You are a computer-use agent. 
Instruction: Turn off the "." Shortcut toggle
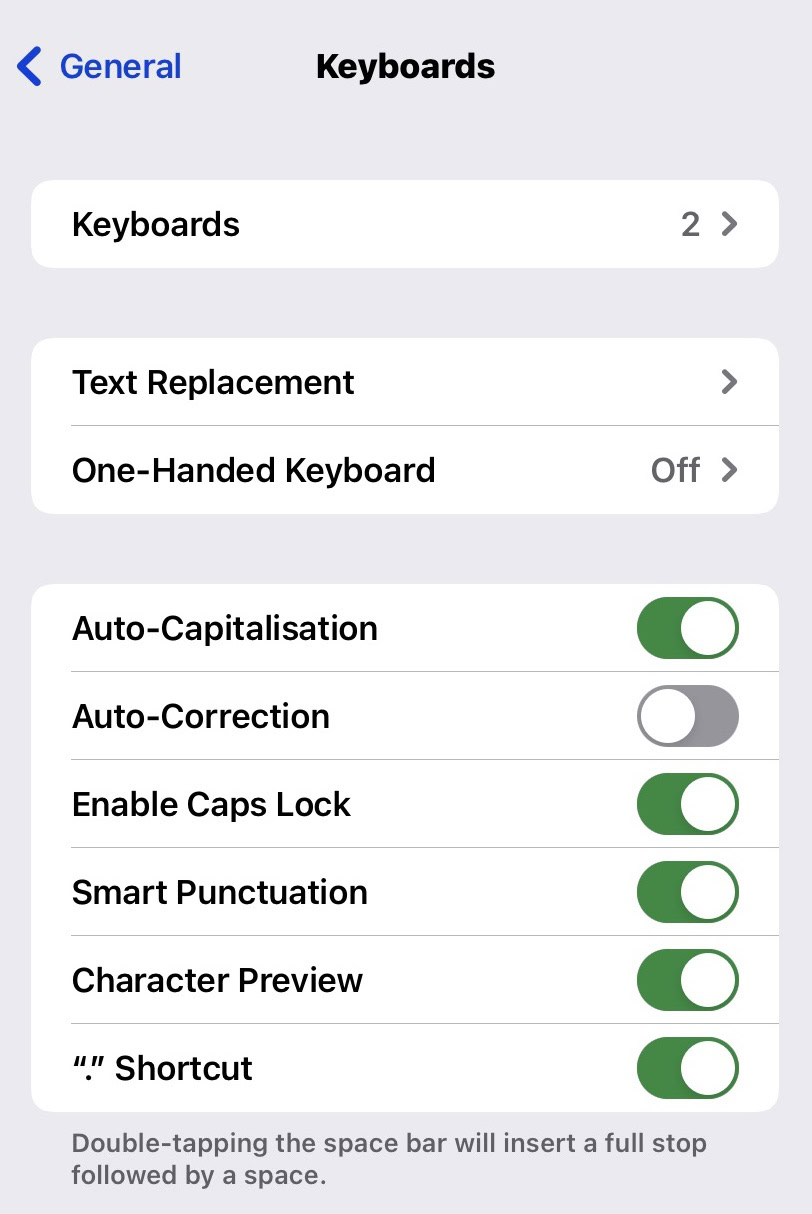tap(688, 1068)
